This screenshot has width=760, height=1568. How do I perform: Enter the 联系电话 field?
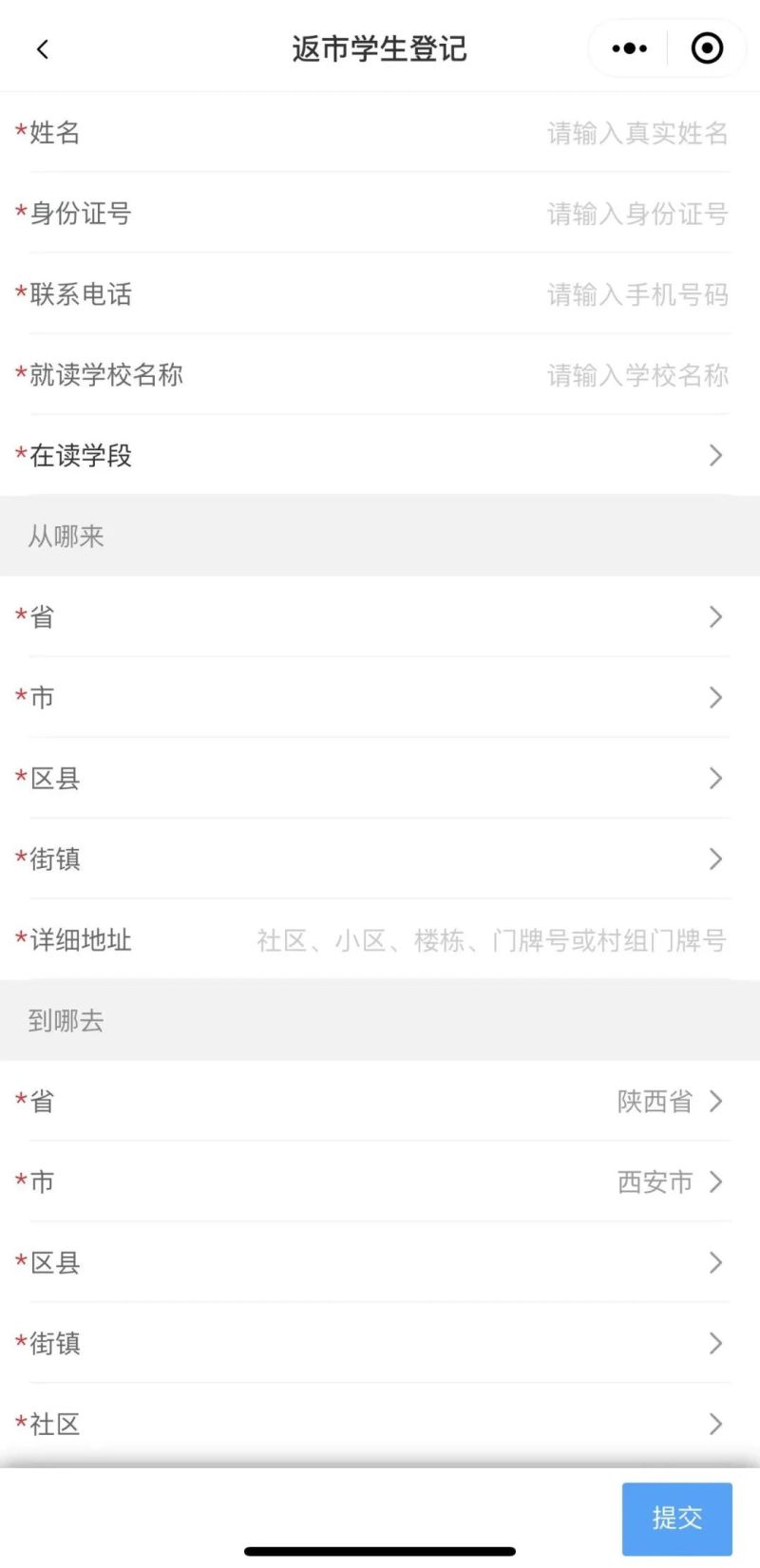tap(636, 294)
